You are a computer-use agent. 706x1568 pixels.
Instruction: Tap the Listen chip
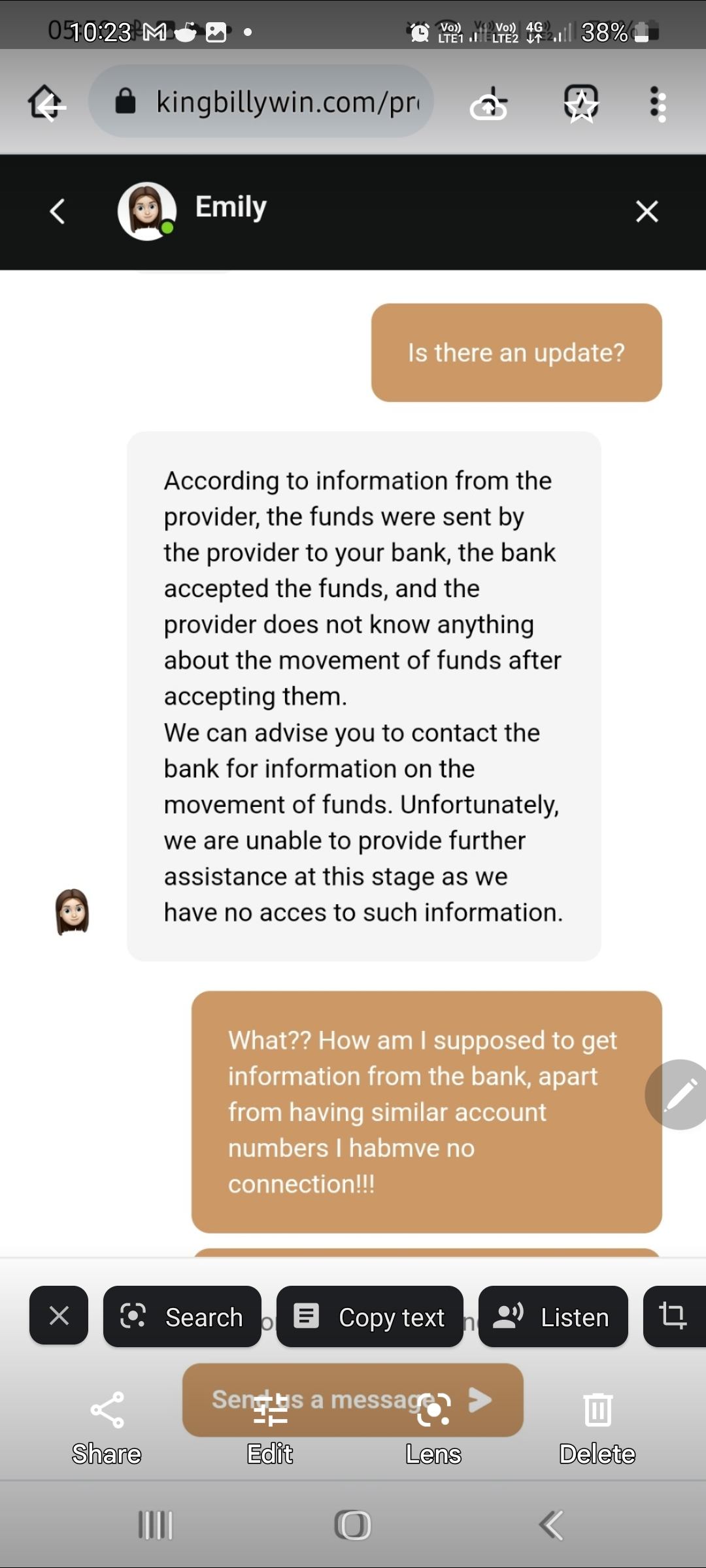pos(553,1316)
